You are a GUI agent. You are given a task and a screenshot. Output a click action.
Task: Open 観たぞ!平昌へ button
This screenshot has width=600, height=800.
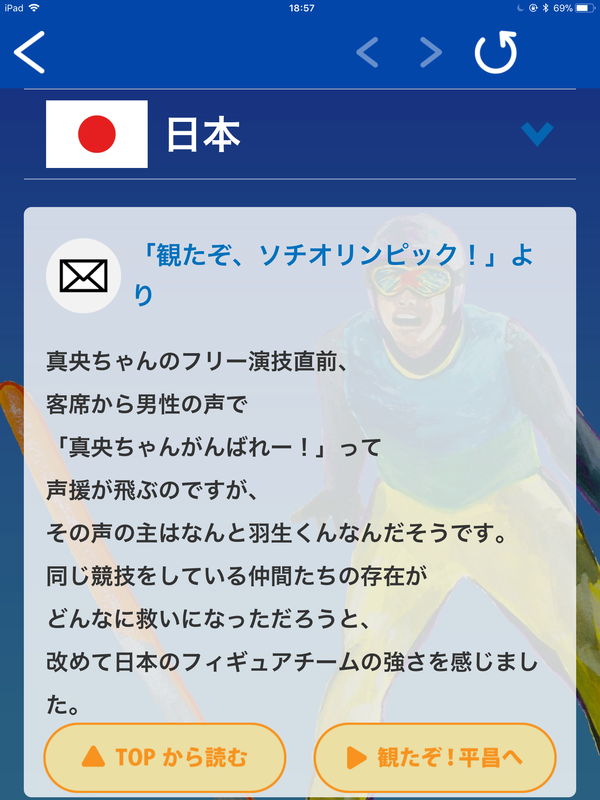pos(435,756)
